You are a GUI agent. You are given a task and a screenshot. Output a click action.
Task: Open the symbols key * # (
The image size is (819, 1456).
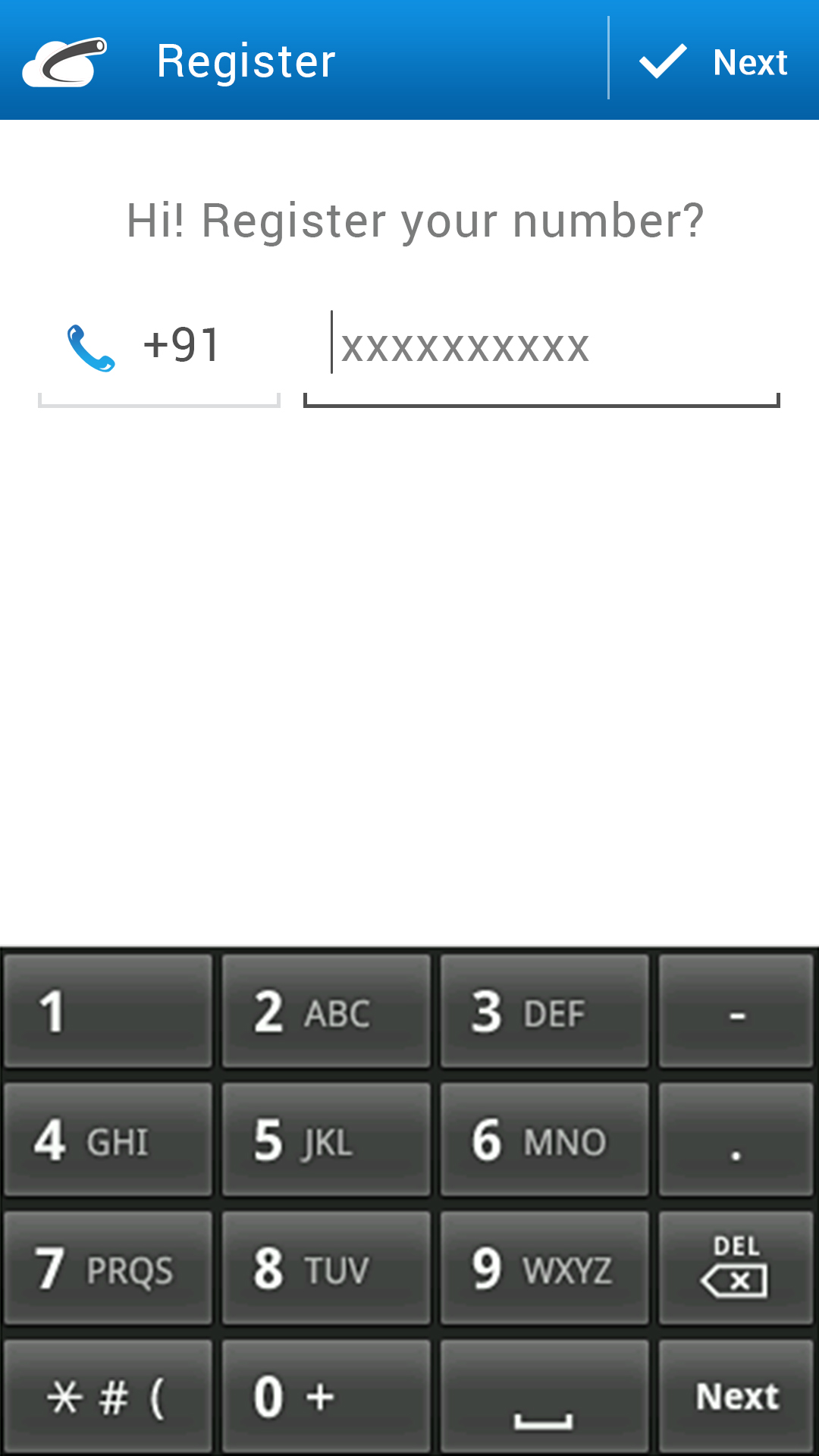pyautogui.click(x=108, y=1395)
